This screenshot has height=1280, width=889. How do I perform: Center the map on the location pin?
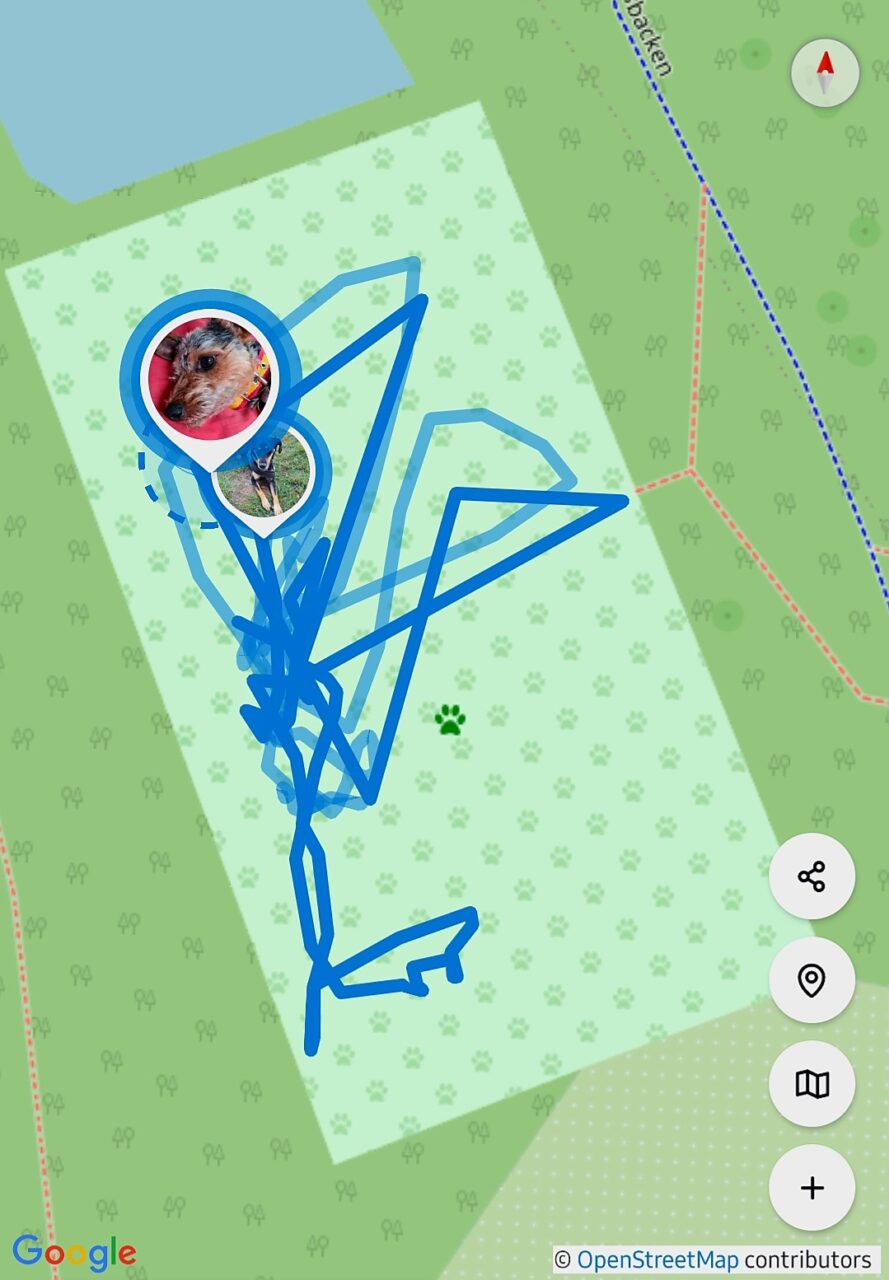[x=811, y=981]
